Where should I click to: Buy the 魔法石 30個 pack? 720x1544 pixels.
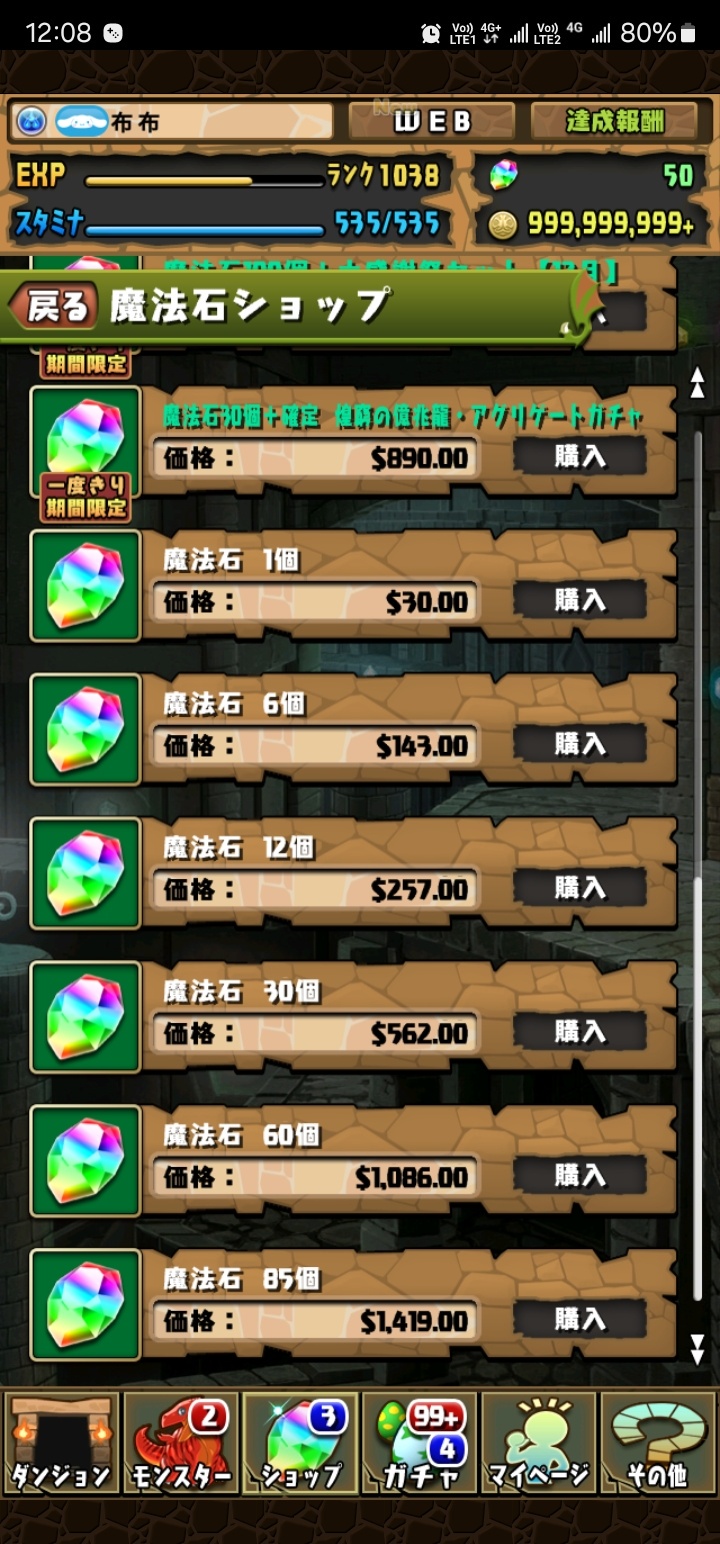[x=579, y=1032]
